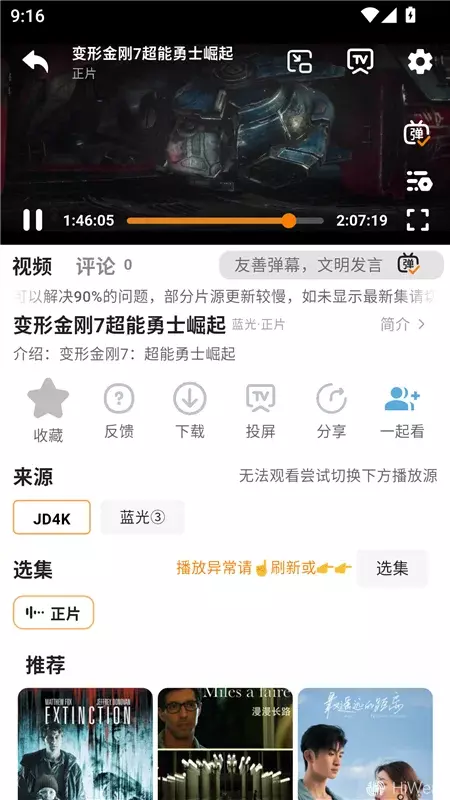Enable picture-in-picture mode
Image resolution: width=450 pixels, height=800 pixels.
(x=299, y=62)
